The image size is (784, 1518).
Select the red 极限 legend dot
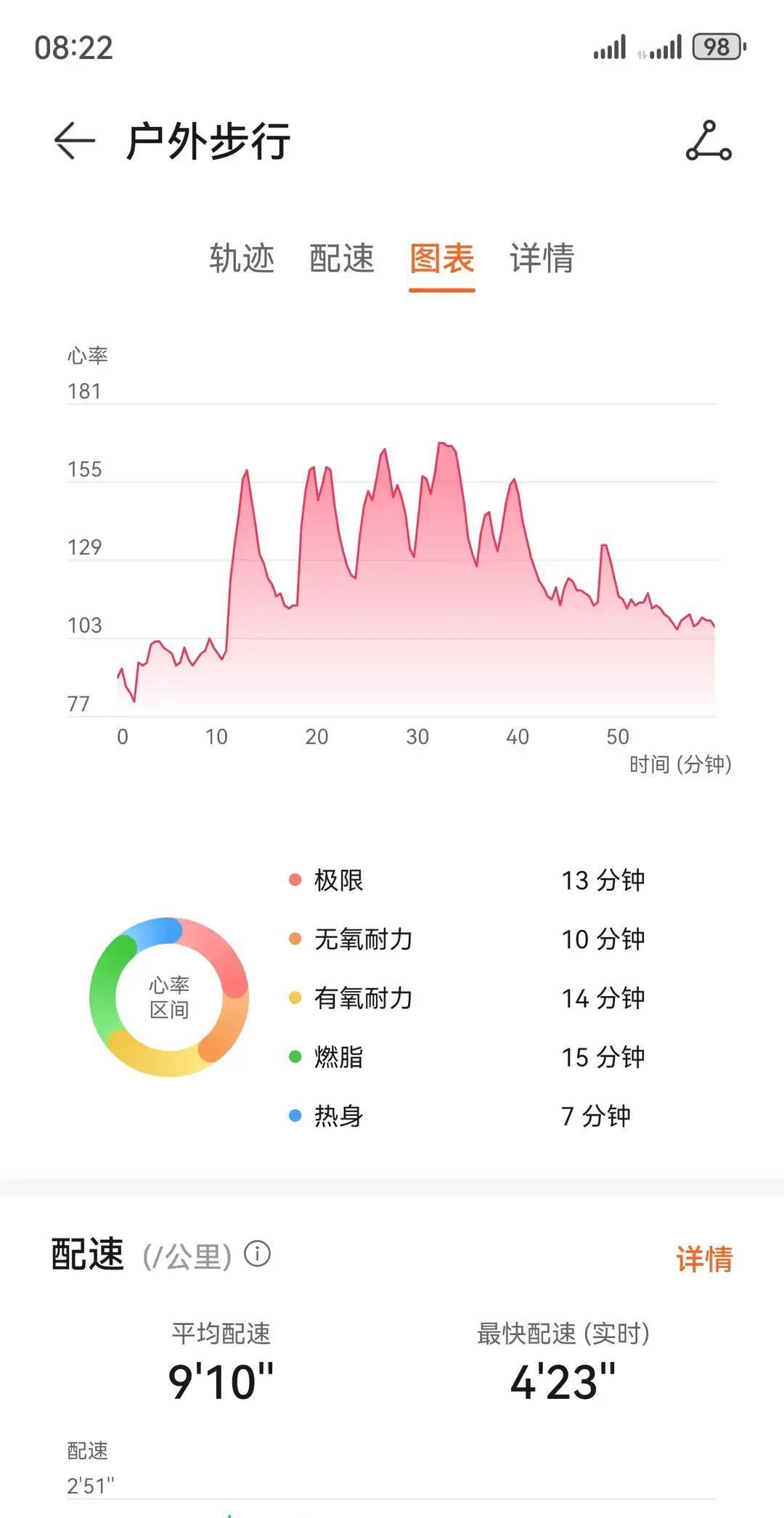point(293,878)
